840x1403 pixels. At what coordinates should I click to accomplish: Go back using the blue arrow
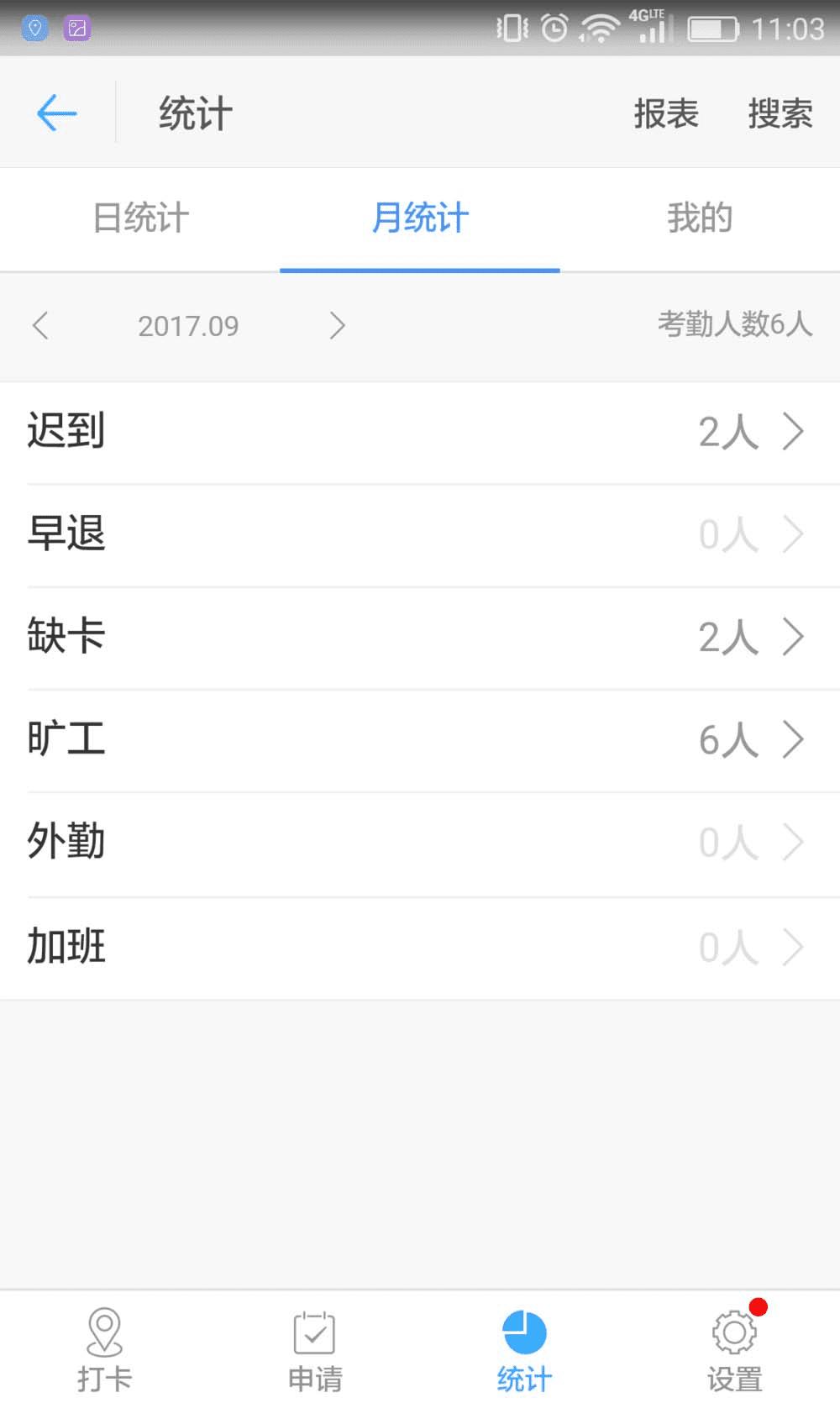coord(57,113)
